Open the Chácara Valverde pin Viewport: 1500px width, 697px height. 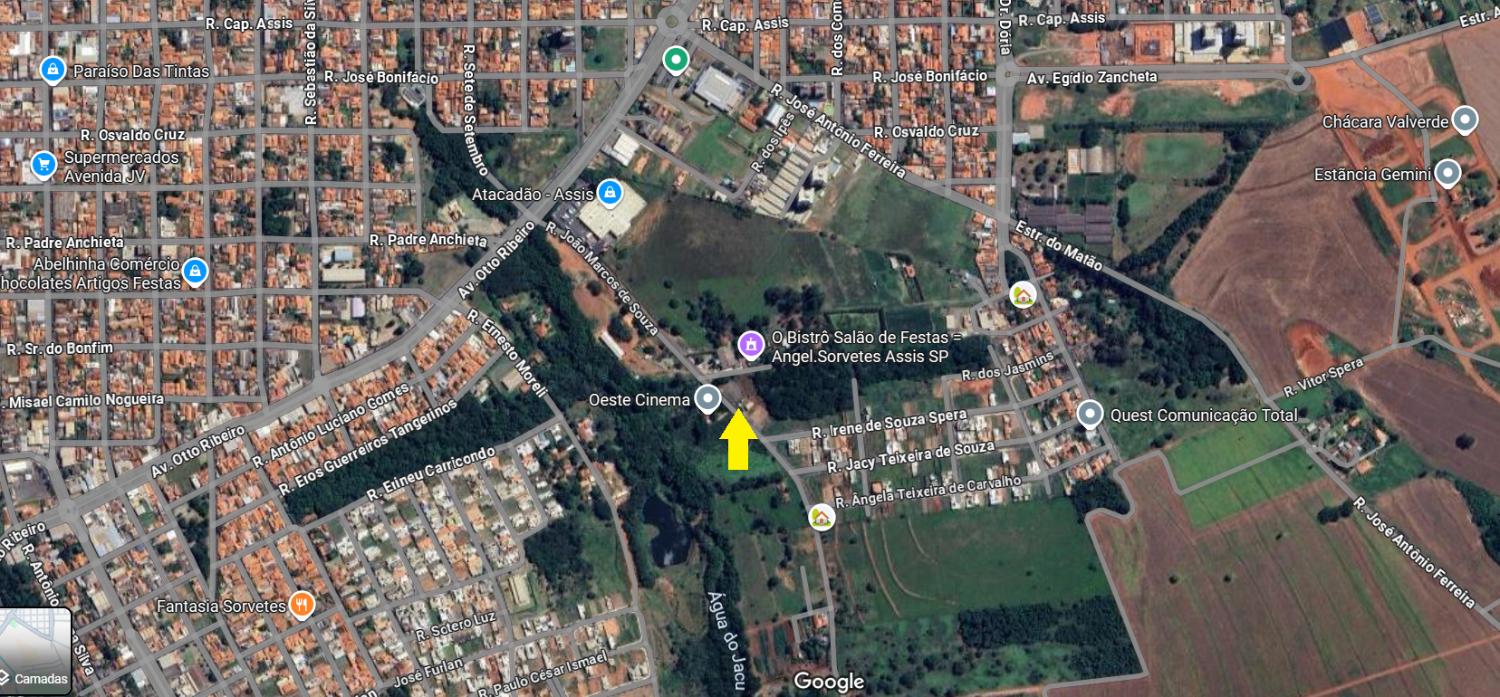pos(1465,120)
